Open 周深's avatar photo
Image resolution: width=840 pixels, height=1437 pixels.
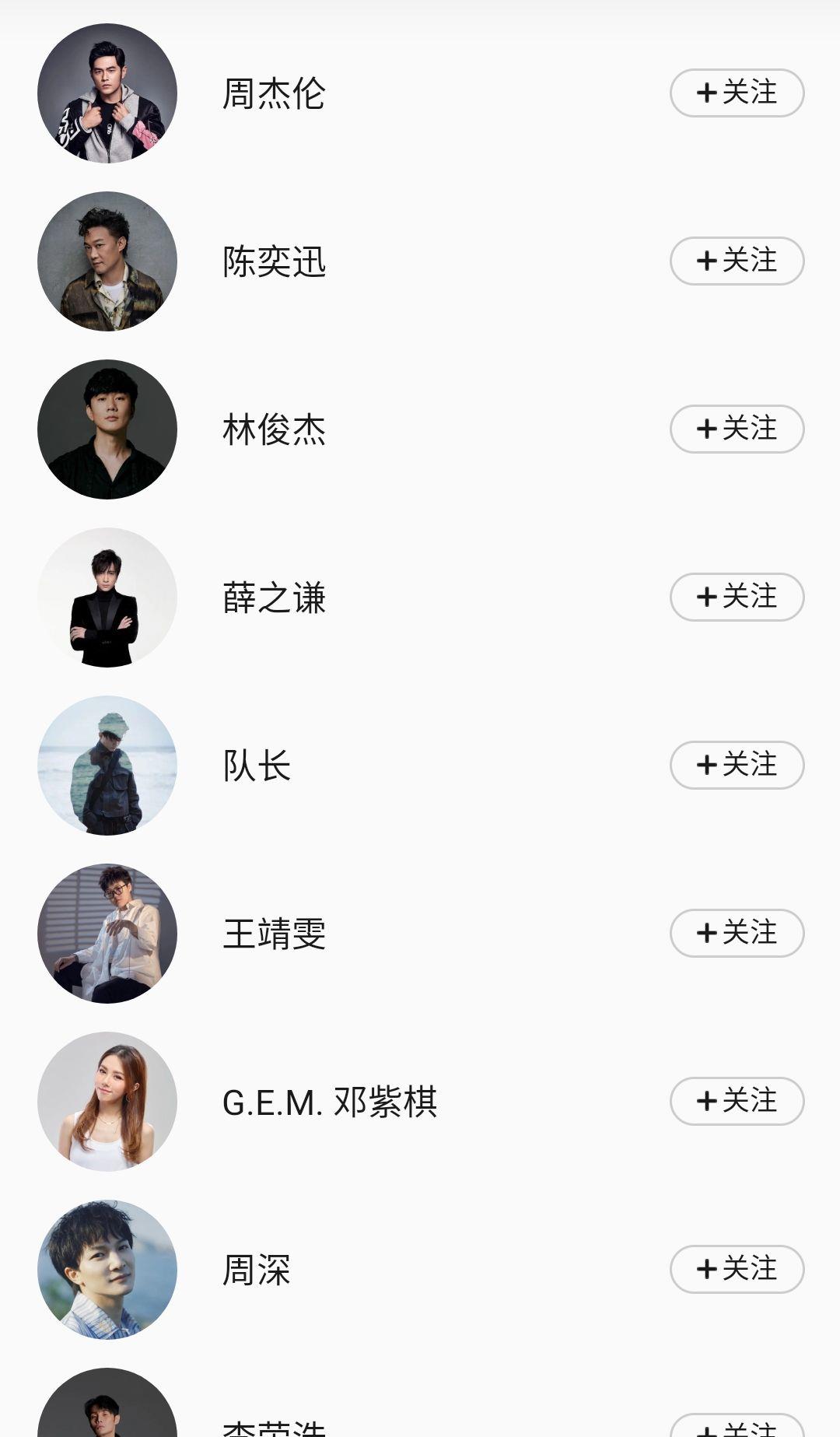click(x=107, y=1268)
